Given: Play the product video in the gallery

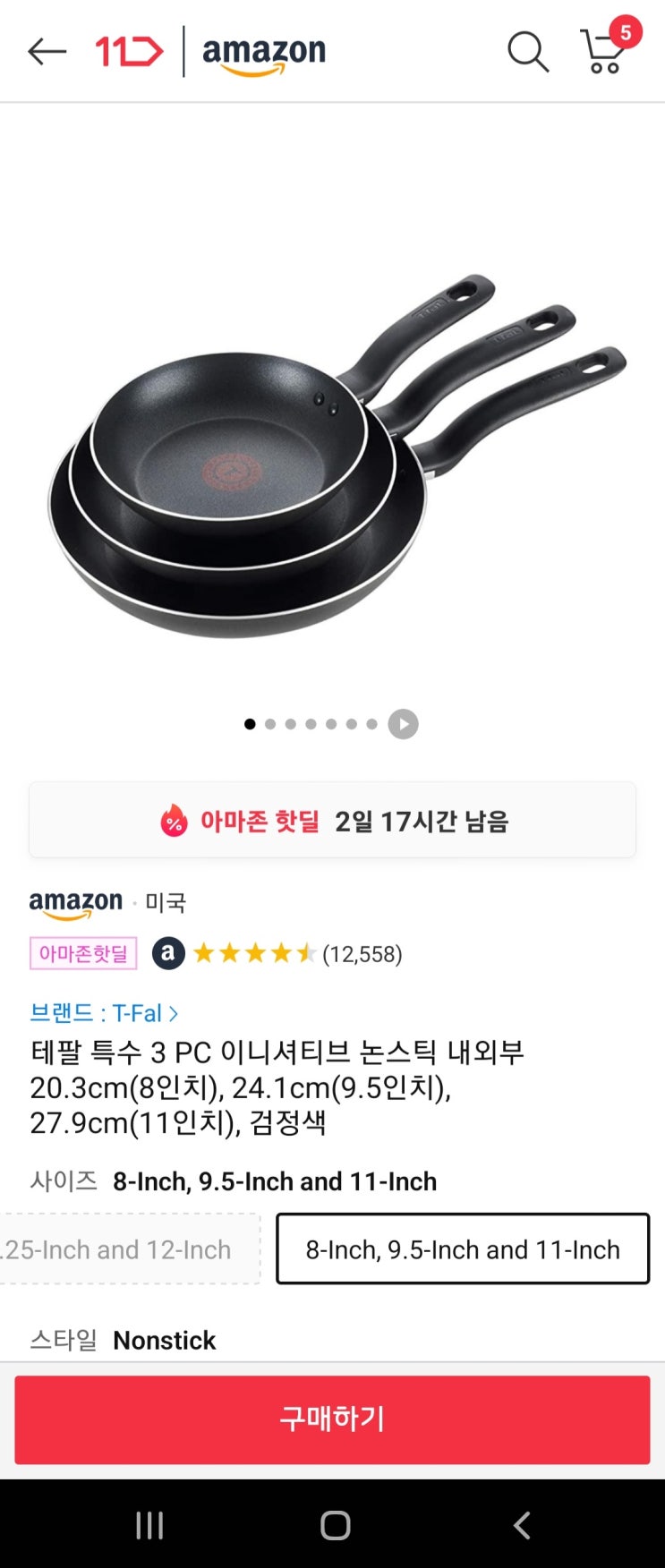Looking at the screenshot, I should [403, 724].
